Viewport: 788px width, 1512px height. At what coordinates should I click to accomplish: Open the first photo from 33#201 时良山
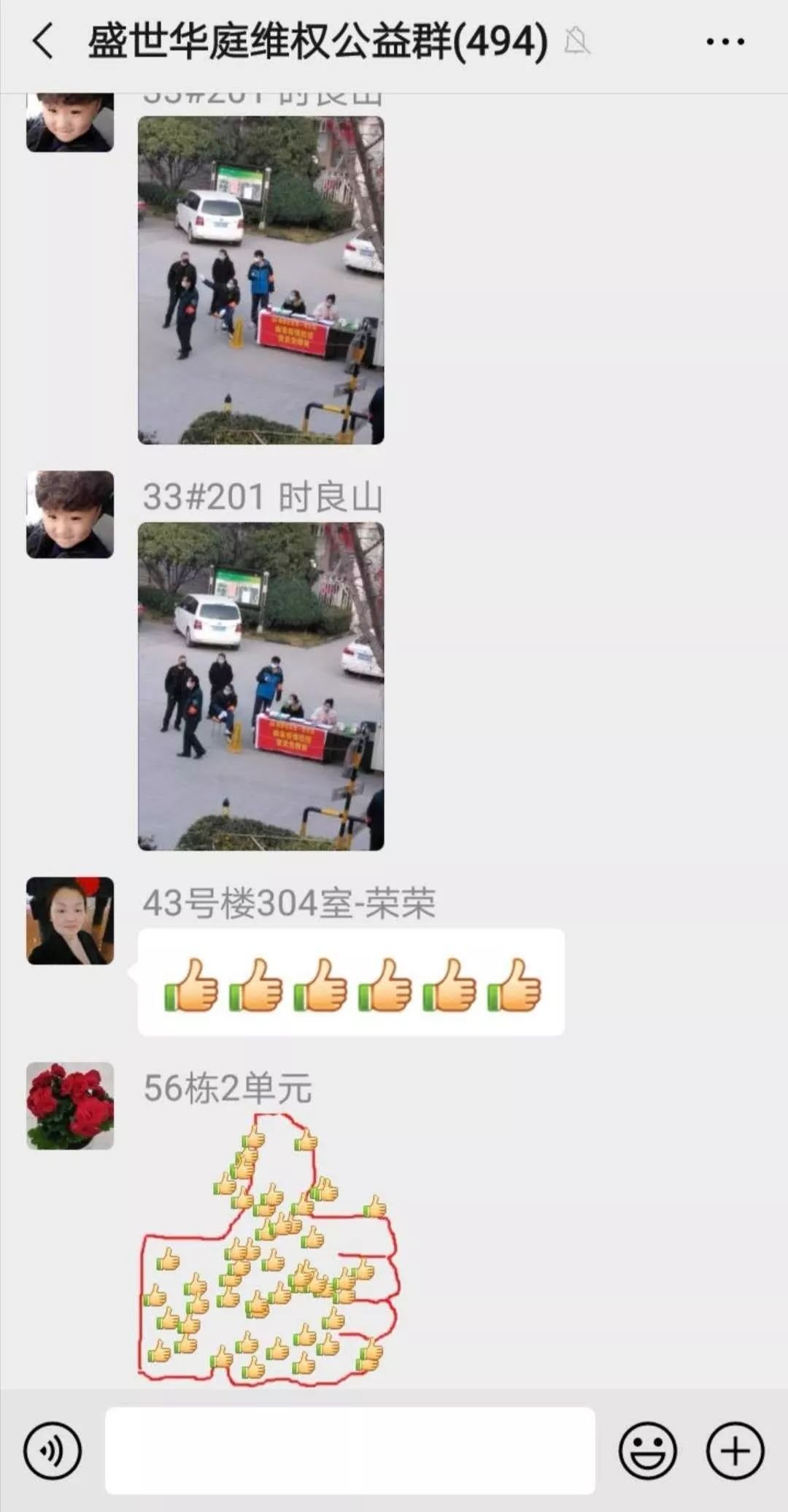[260, 280]
